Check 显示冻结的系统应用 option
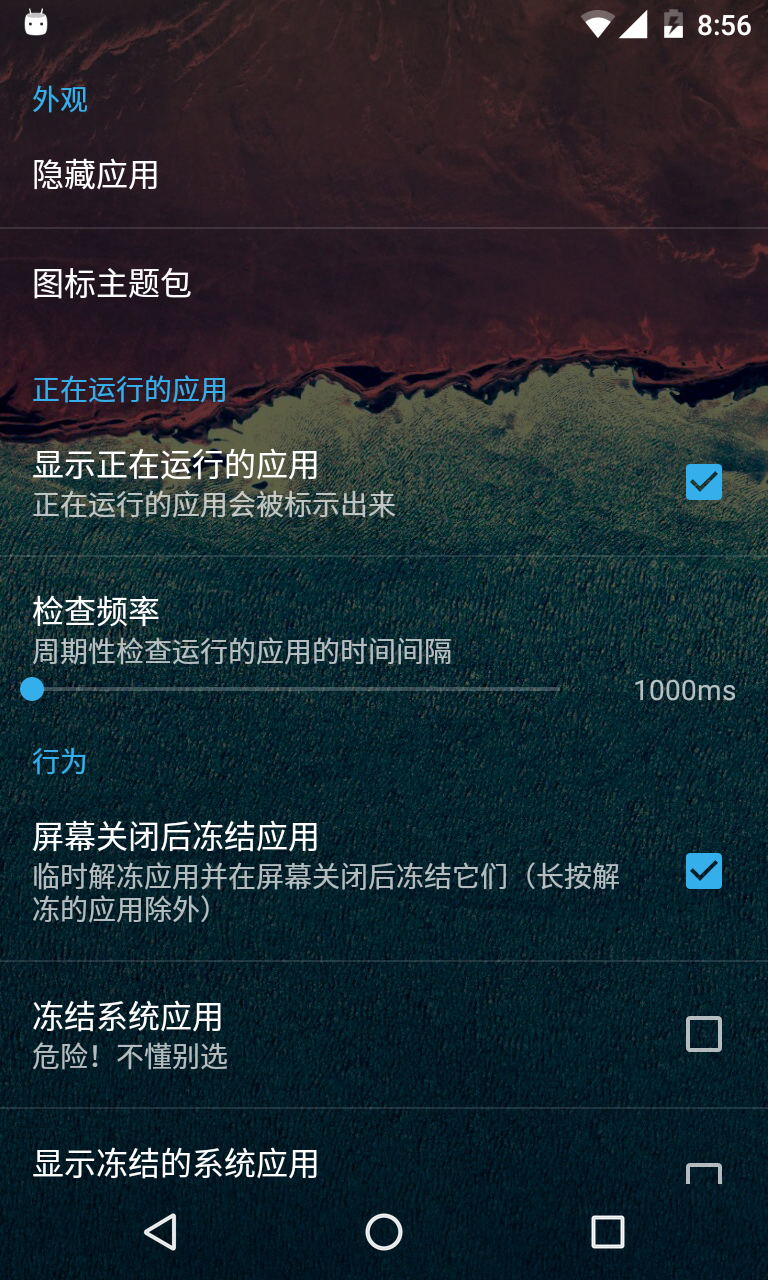Image resolution: width=768 pixels, height=1280 pixels. pos(703,1173)
